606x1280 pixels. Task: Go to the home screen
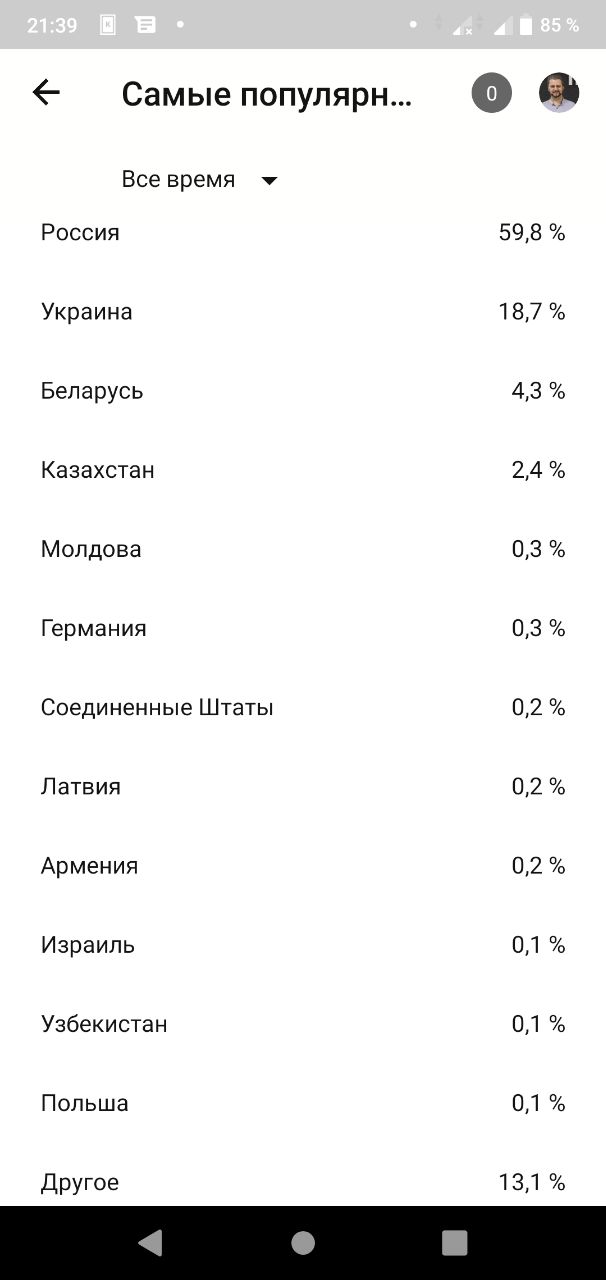[303, 1242]
